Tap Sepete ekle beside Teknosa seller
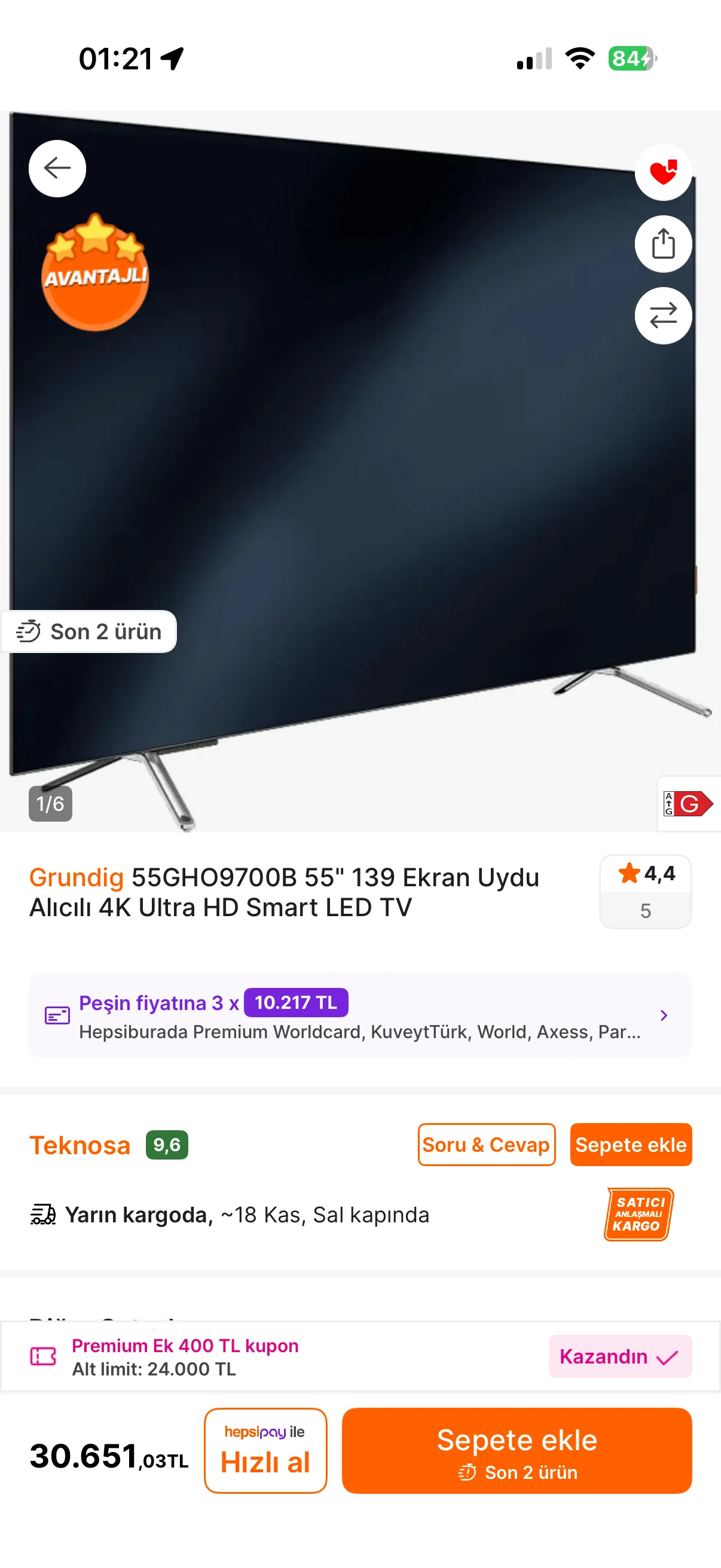This screenshot has height=1568, width=721. click(x=630, y=1145)
